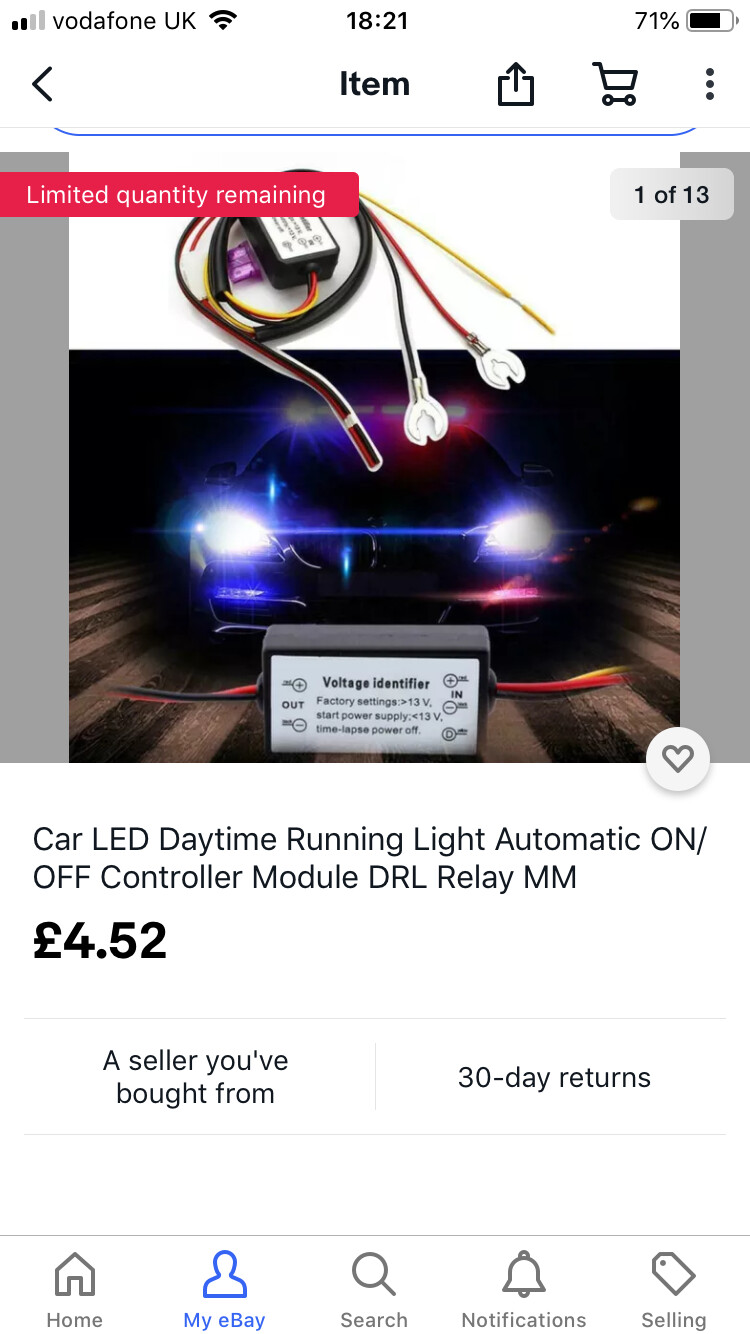Open the My eBay tab

click(224, 1290)
